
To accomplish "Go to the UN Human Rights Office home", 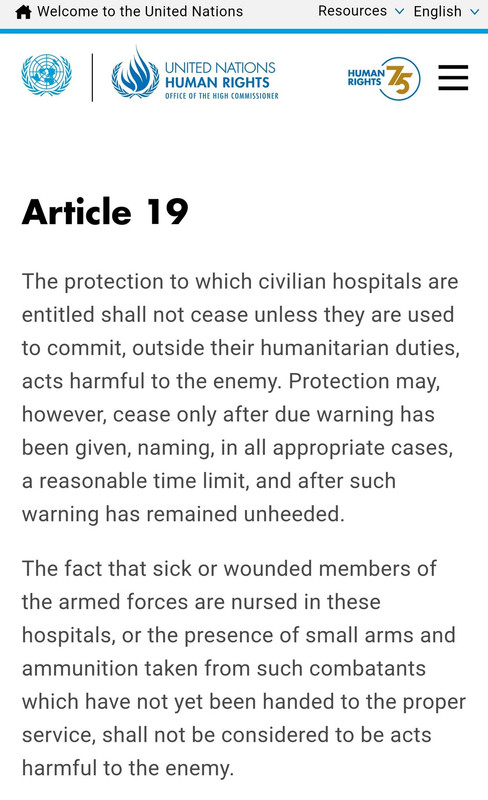I will coord(195,73).
